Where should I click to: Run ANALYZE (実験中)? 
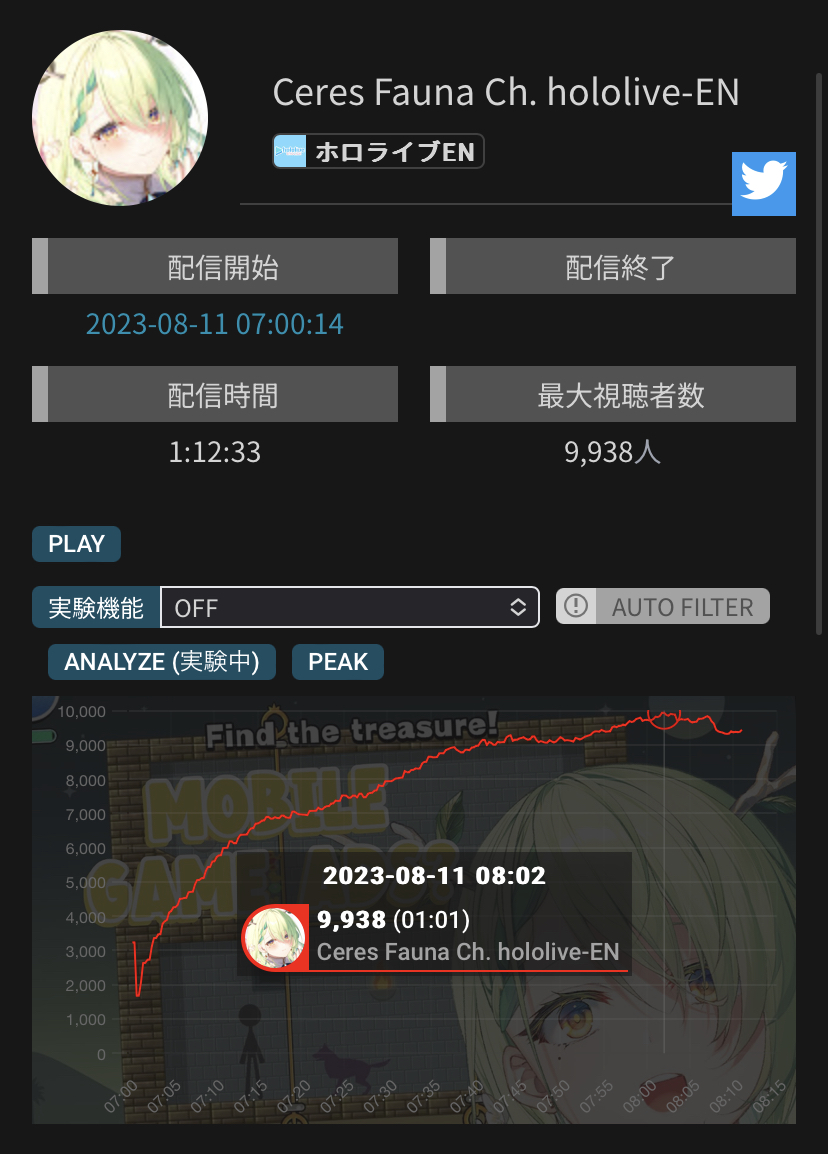tap(162, 662)
